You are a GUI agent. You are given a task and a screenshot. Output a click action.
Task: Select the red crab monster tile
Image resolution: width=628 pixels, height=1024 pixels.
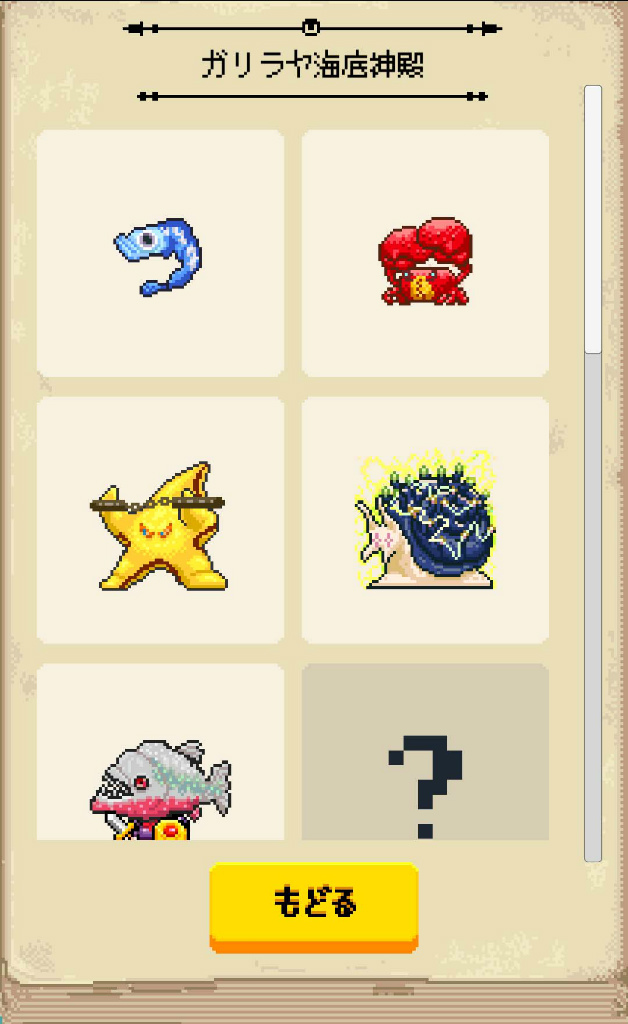click(x=425, y=253)
